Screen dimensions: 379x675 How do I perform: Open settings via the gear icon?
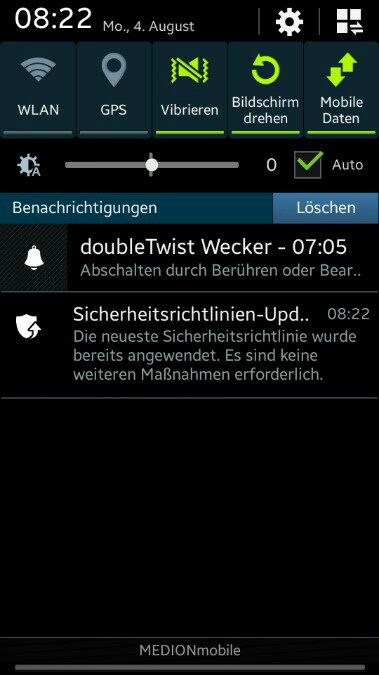289,22
